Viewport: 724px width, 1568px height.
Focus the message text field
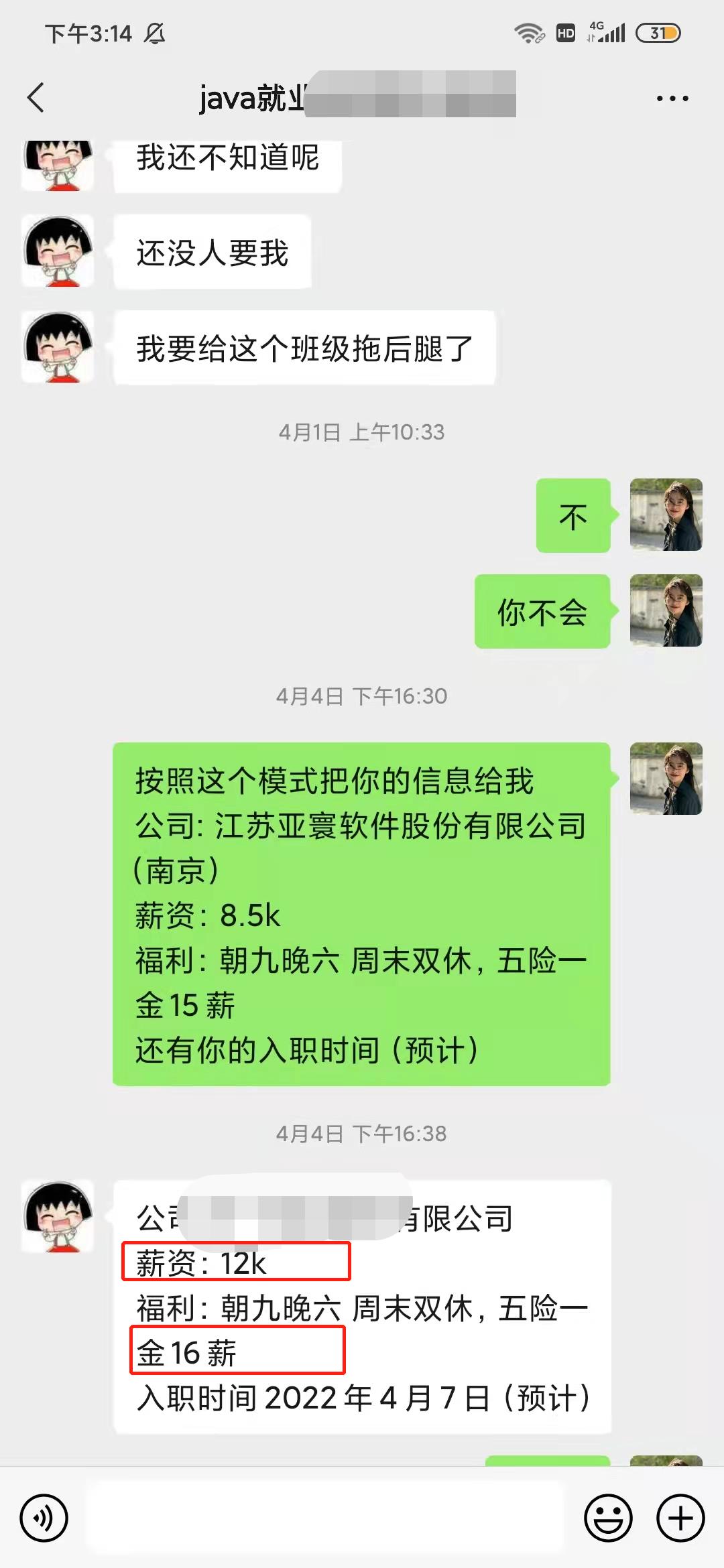(326, 1518)
